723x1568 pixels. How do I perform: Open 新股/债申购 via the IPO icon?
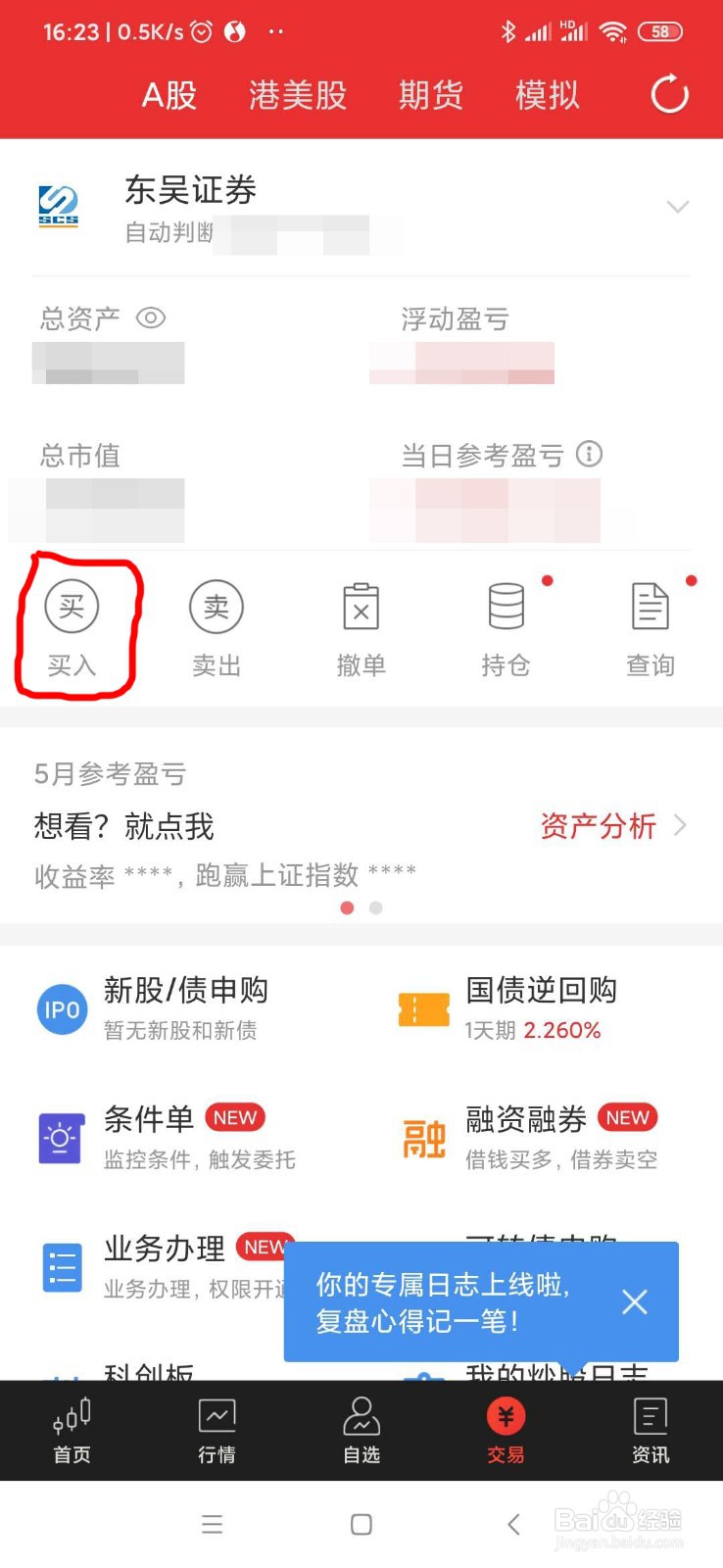(x=61, y=1007)
